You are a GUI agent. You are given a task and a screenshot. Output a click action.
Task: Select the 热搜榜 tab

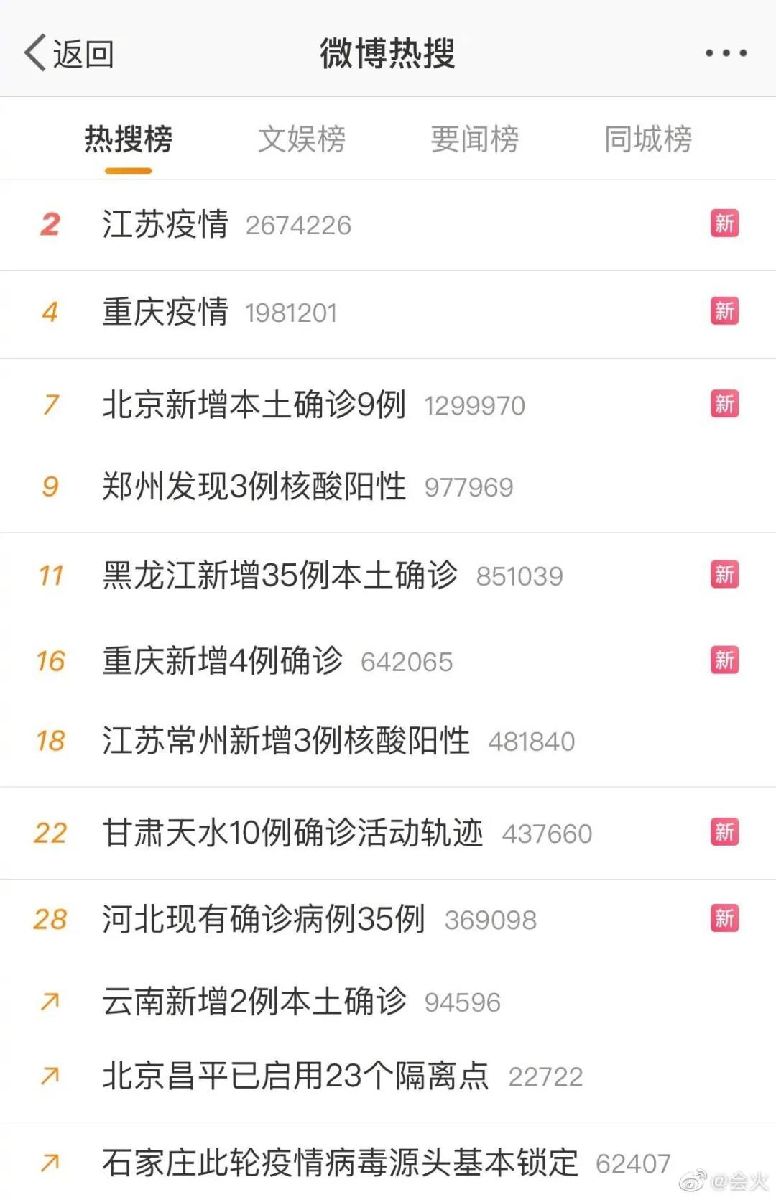click(128, 139)
